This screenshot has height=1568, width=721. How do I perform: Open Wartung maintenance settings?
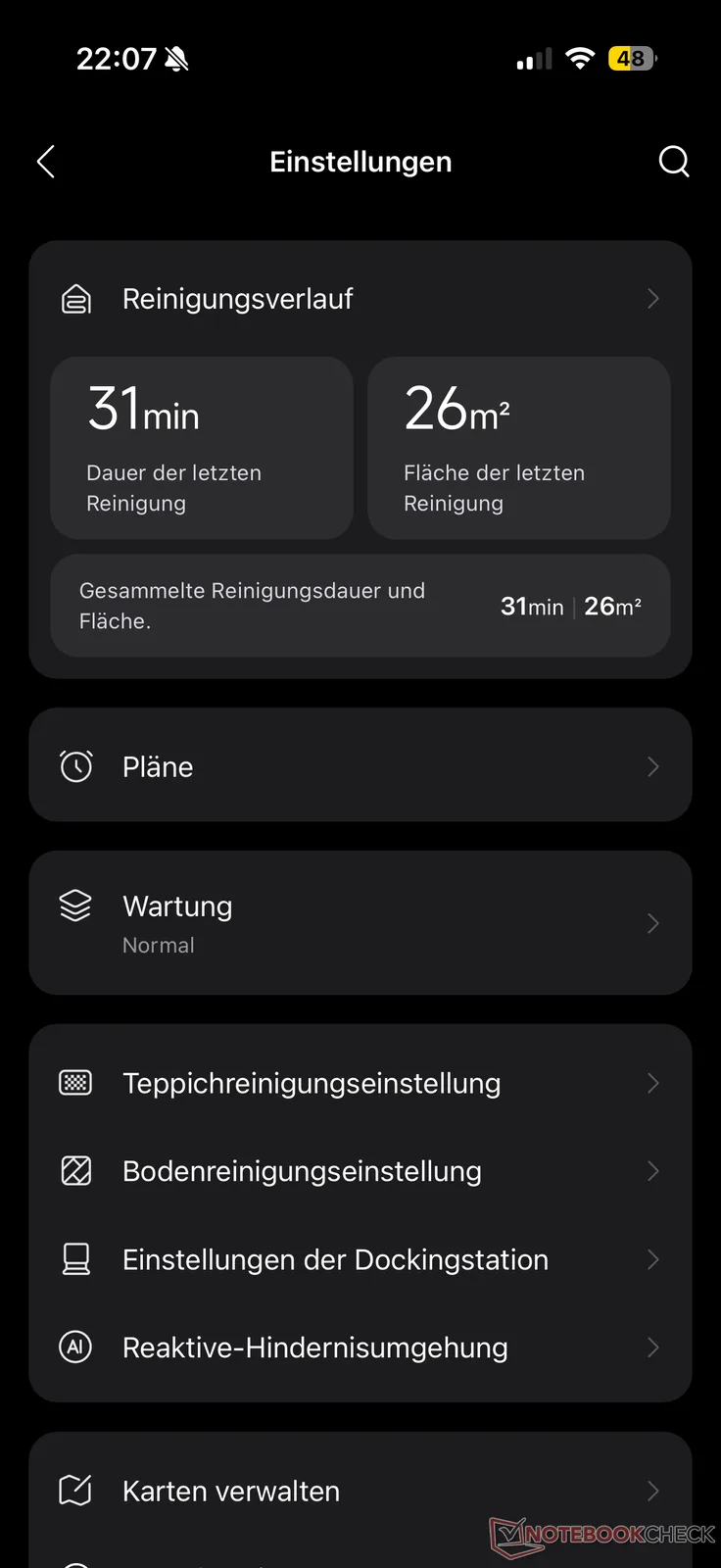(x=360, y=923)
